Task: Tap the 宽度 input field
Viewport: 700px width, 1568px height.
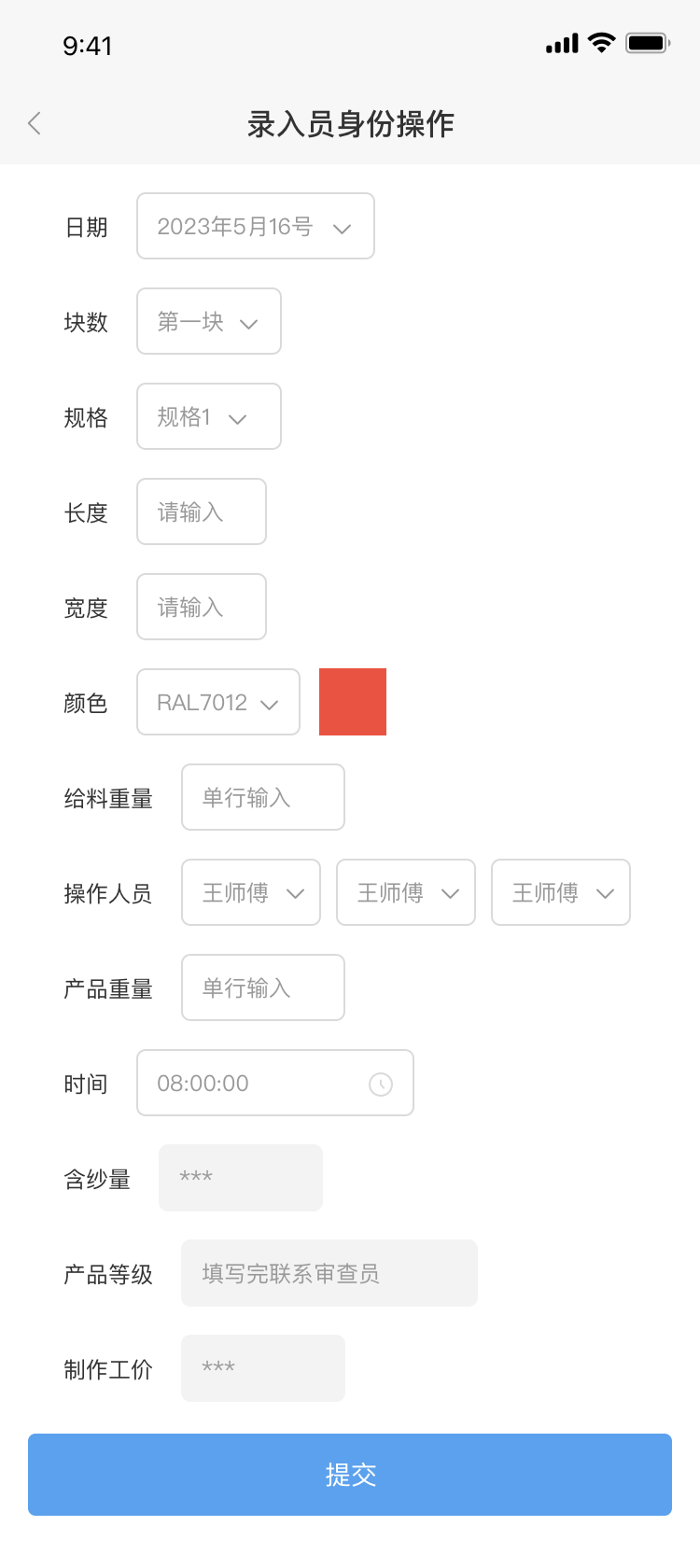Action: click(201, 608)
